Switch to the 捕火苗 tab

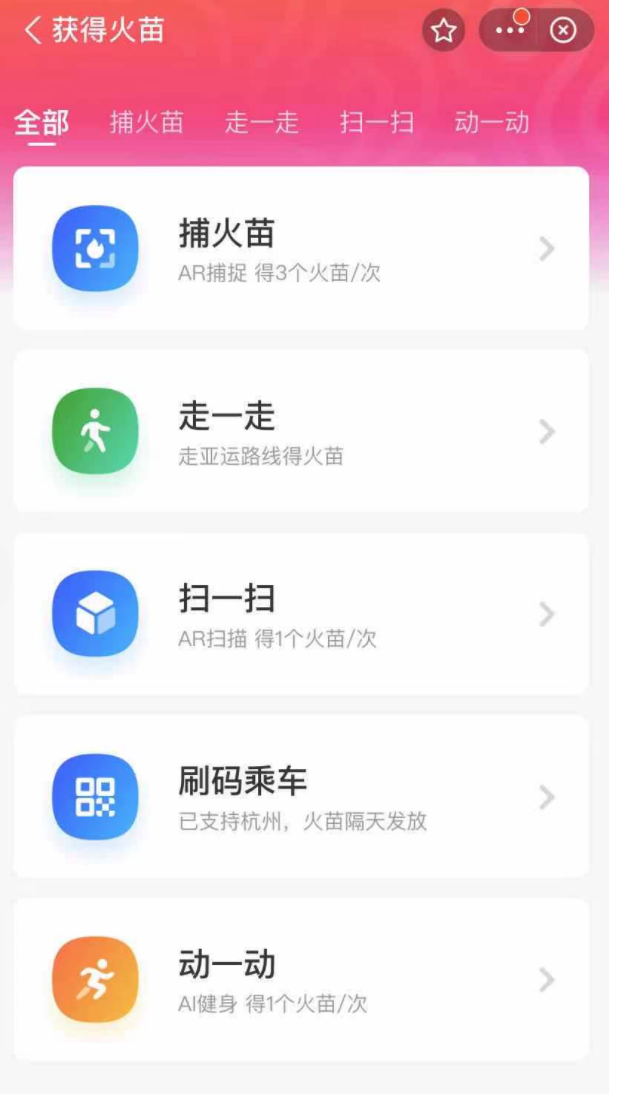tap(147, 123)
